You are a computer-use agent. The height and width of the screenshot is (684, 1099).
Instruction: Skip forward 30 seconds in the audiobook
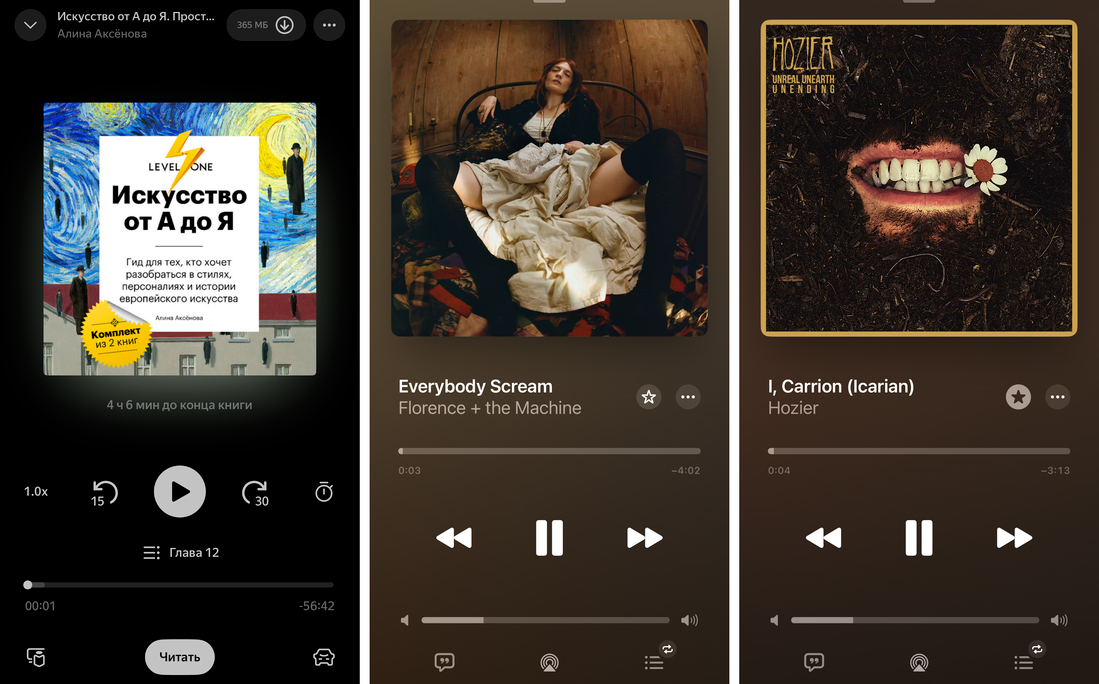point(255,492)
